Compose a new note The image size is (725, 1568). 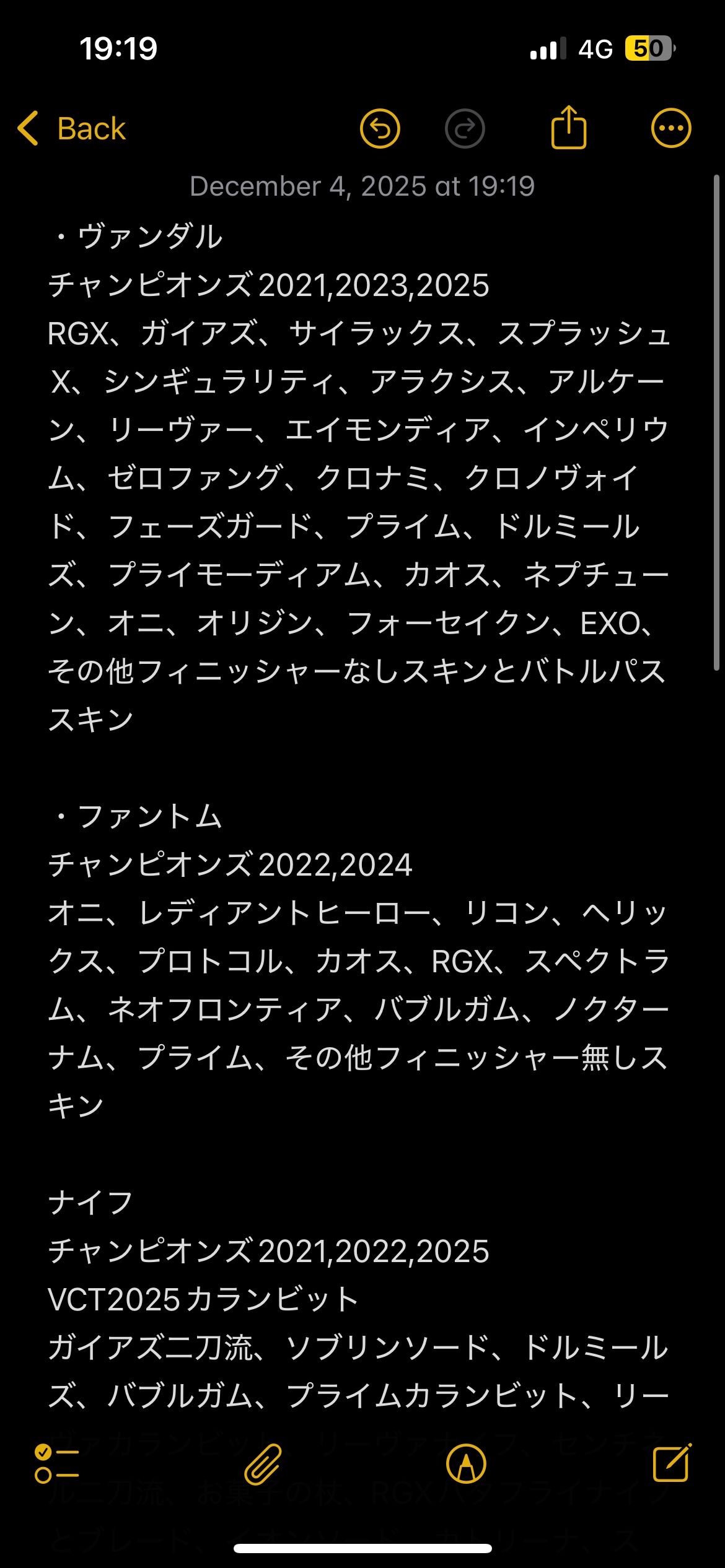tap(672, 1463)
